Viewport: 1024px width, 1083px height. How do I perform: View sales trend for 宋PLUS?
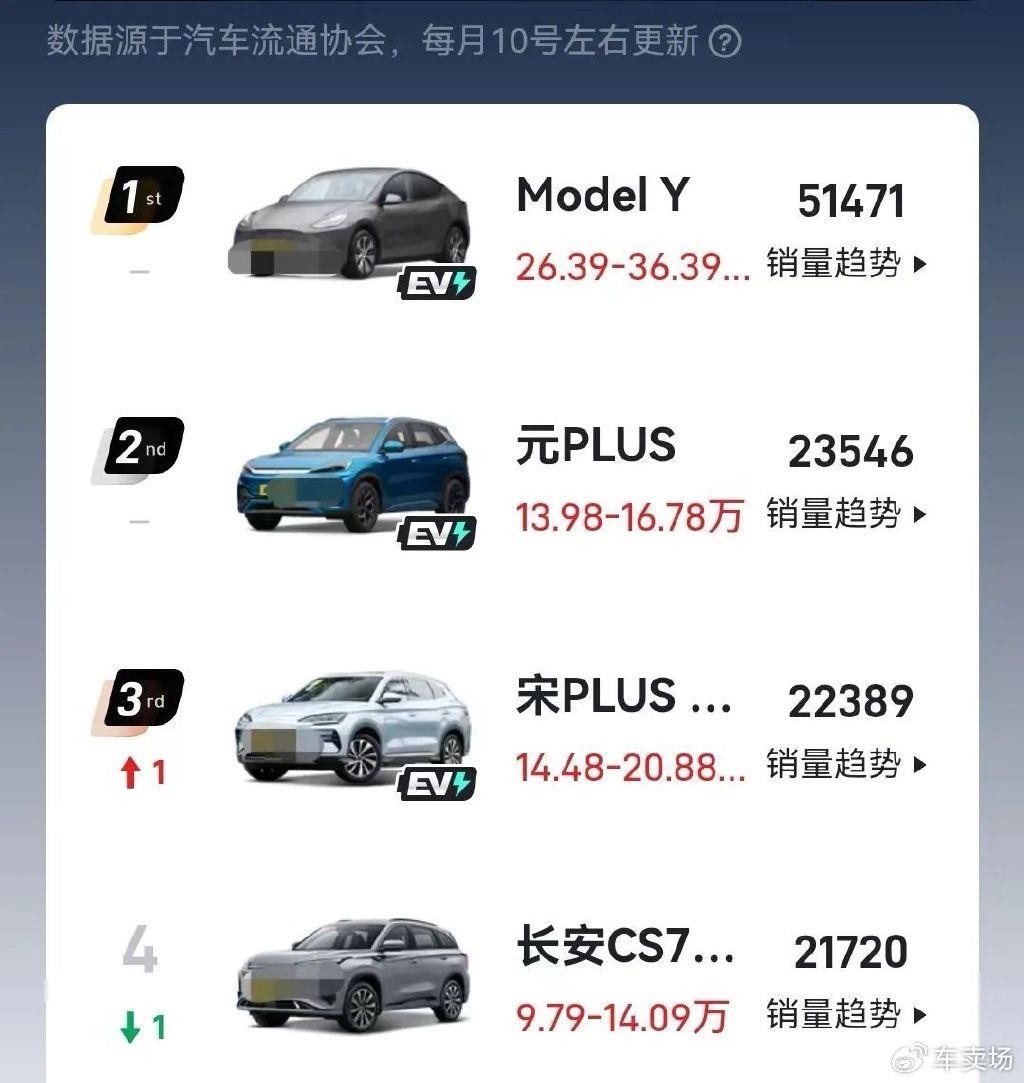846,765
